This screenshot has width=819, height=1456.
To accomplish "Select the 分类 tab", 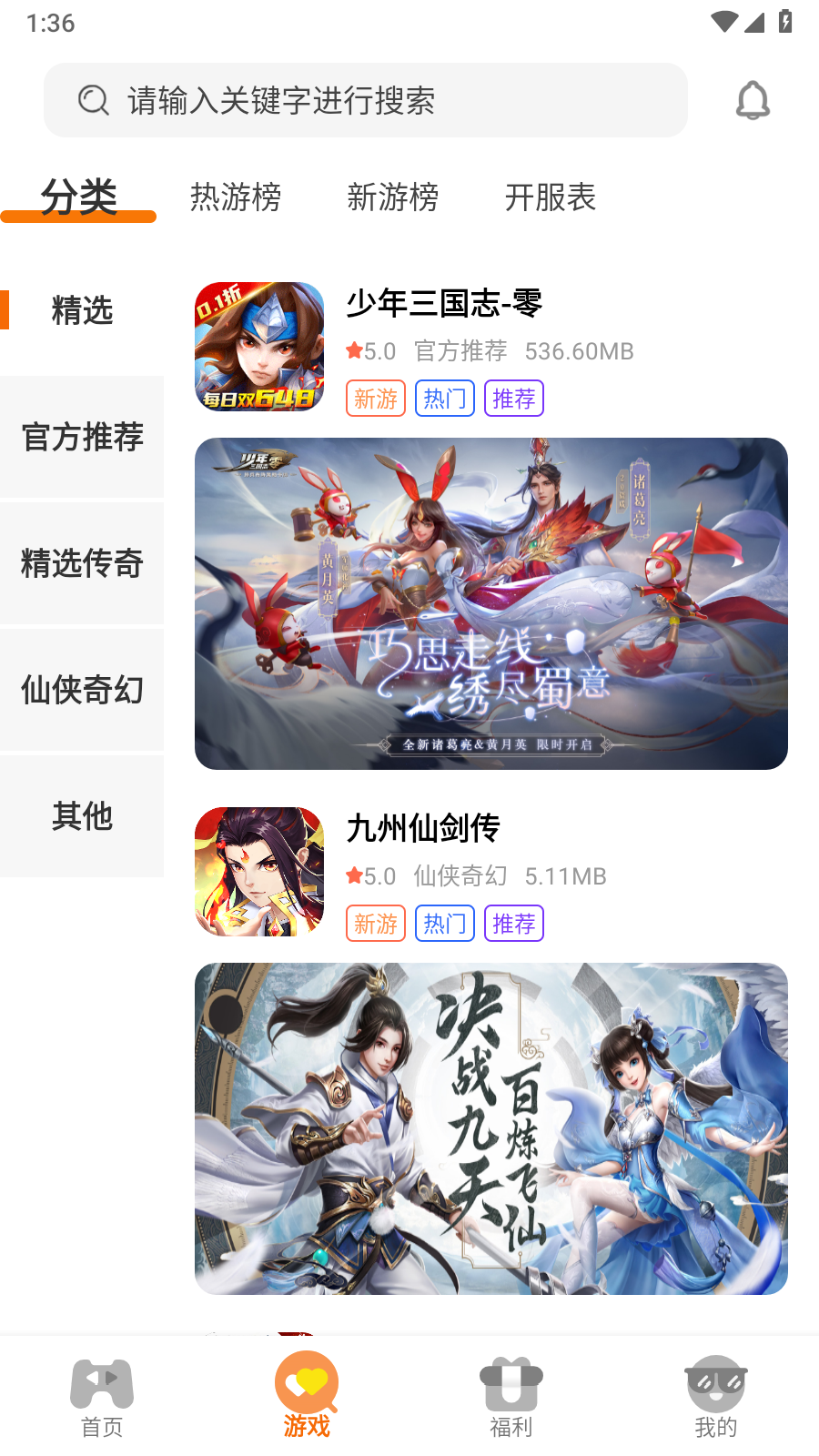I will click(x=79, y=197).
